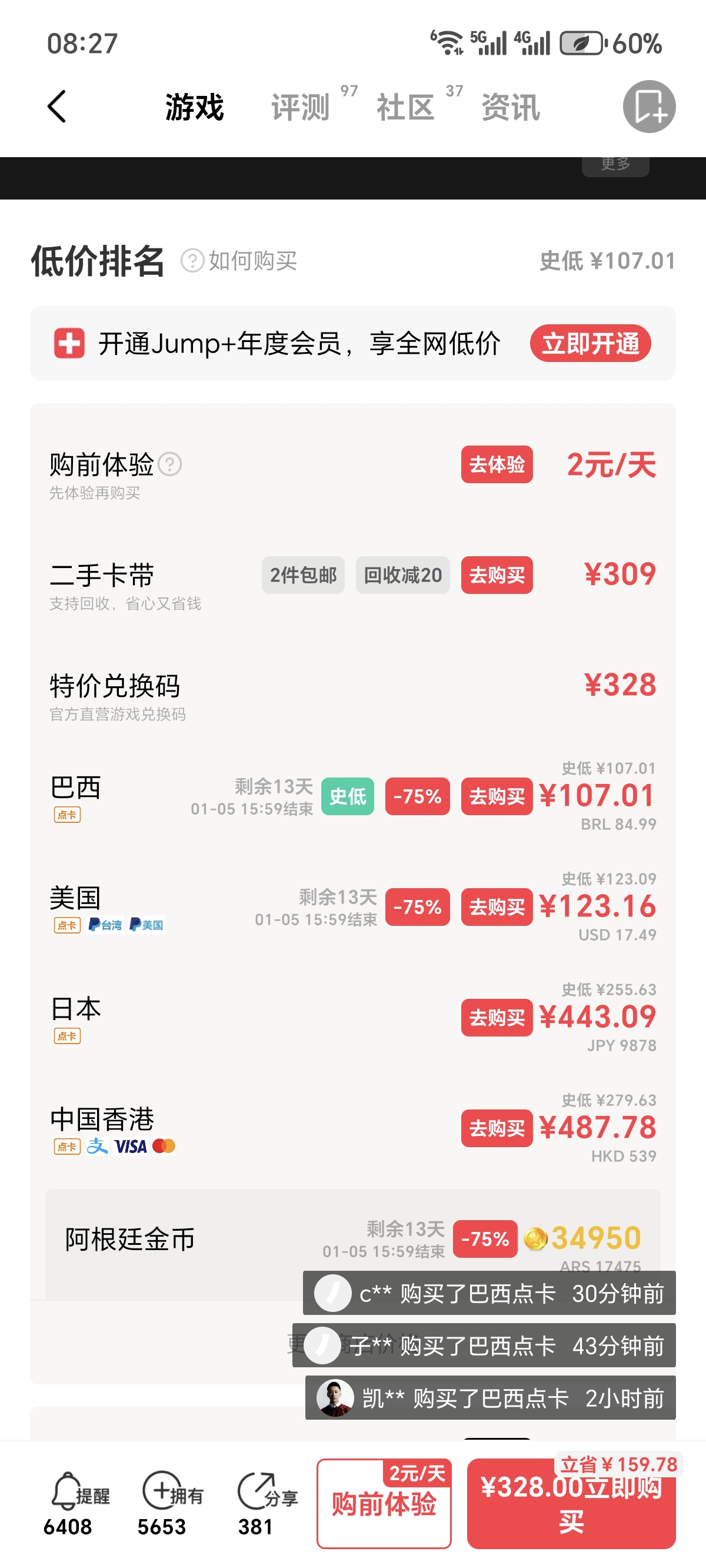Tap 去体验 for 购前体验
Viewport: 706px width, 1568px height.
pyautogui.click(x=497, y=464)
